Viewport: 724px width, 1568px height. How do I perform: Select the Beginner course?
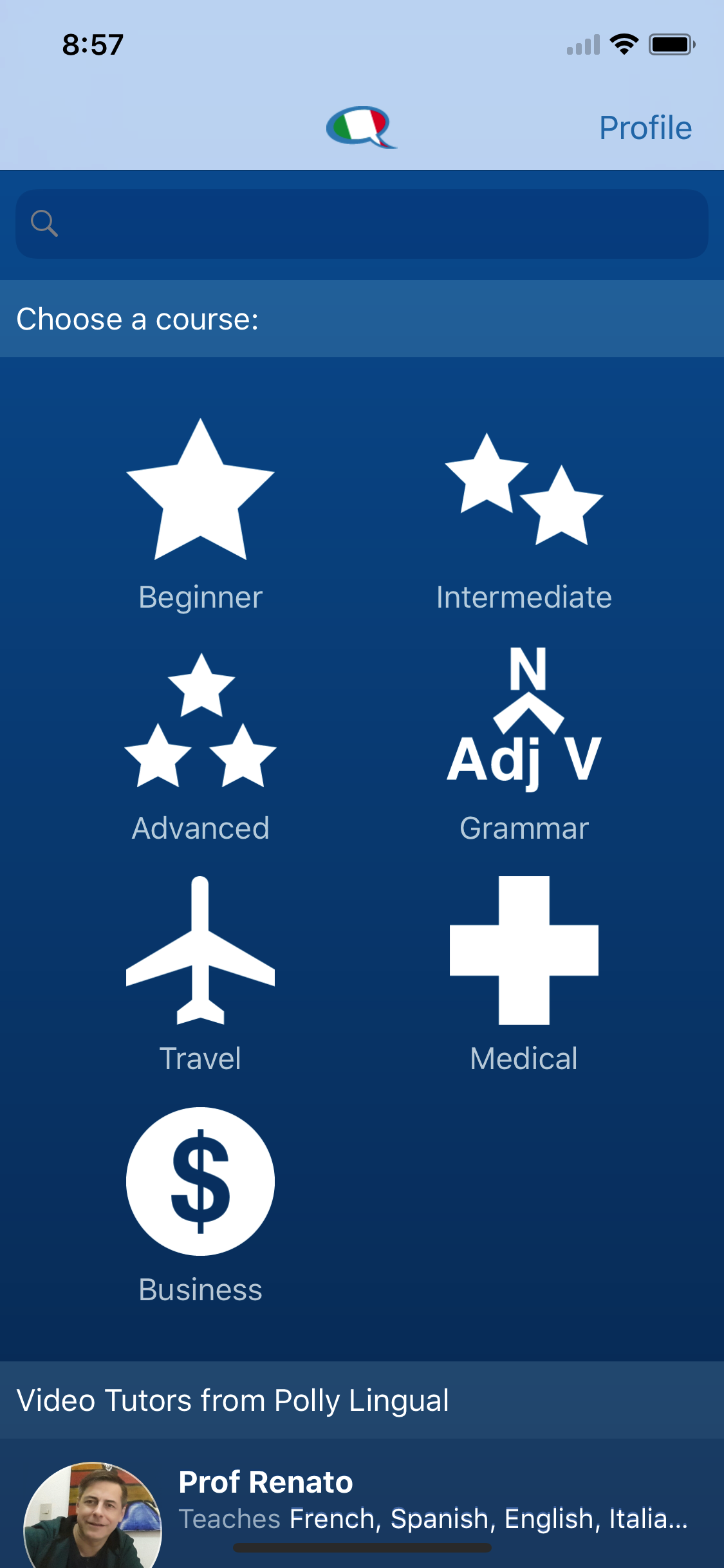[200, 515]
